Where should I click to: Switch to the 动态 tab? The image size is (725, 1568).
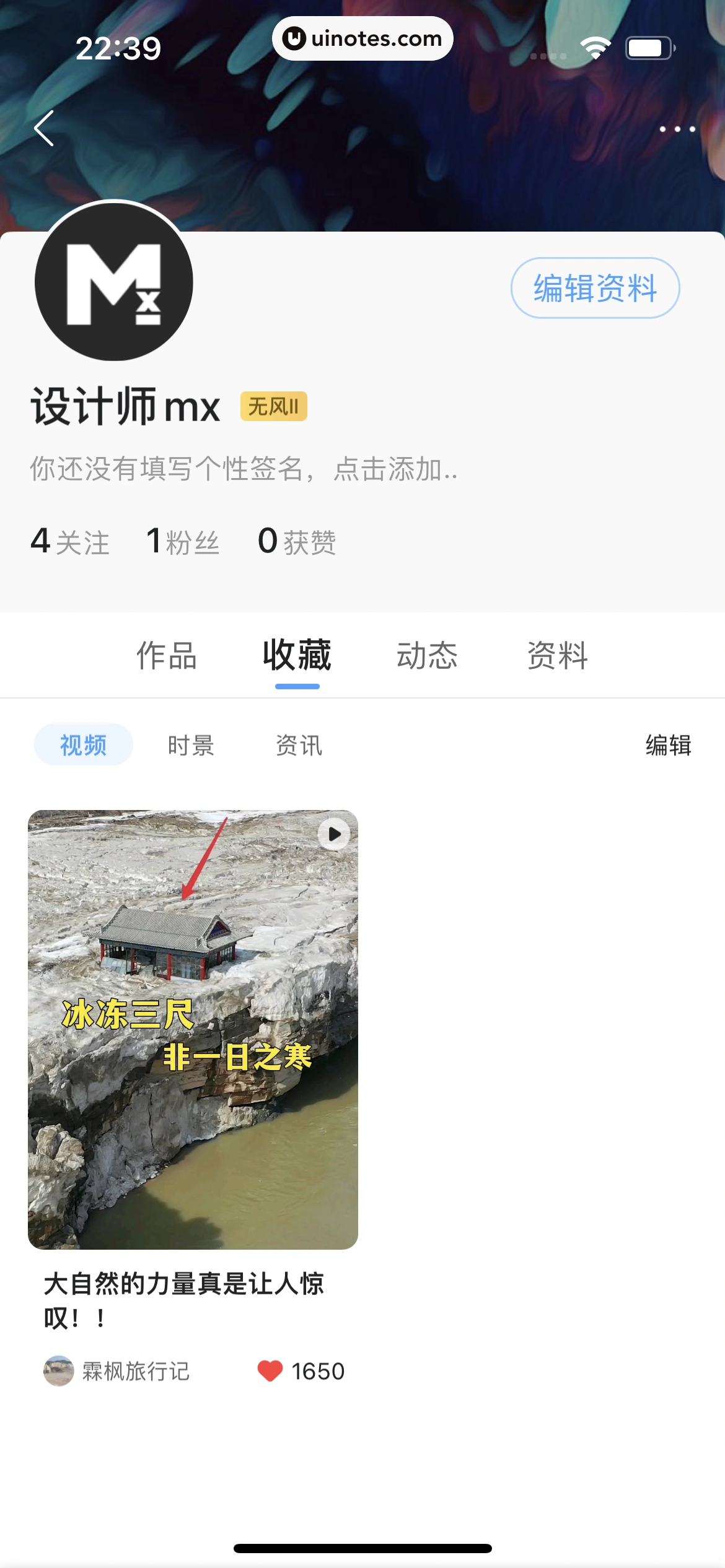(x=428, y=656)
